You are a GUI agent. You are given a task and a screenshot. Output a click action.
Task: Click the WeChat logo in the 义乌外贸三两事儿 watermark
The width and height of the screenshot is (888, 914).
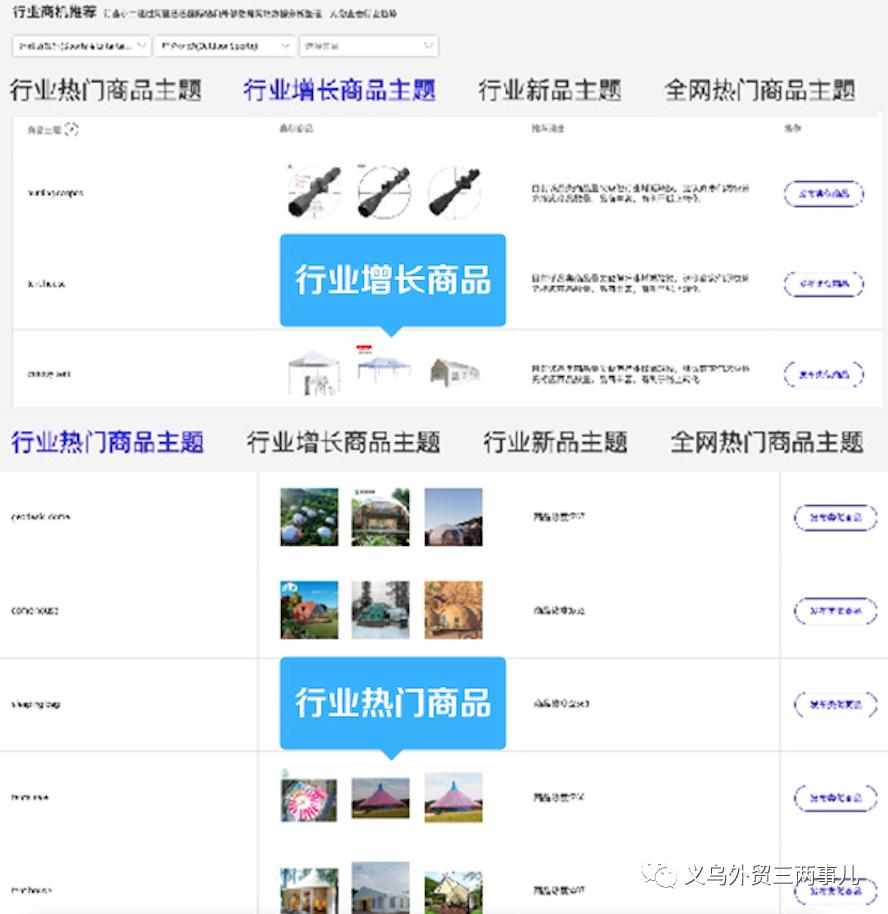pyautogui.click(x=661, y=876)
